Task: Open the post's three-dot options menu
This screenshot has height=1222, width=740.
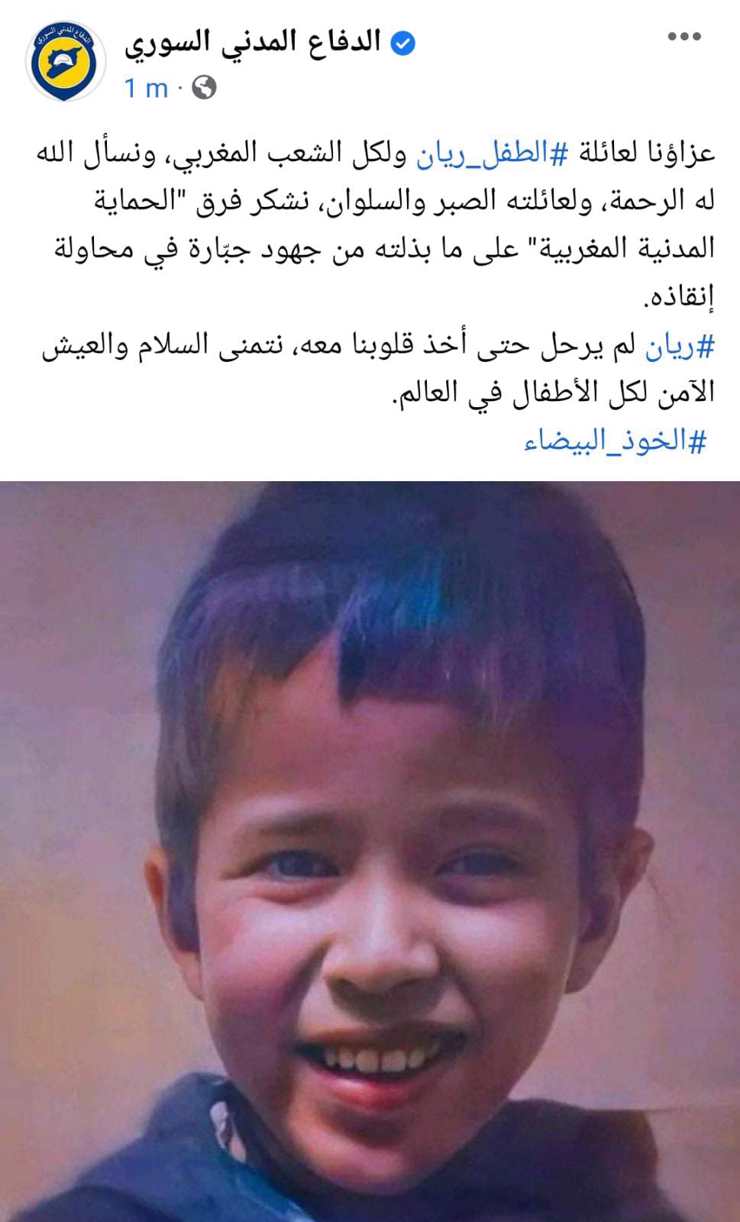Action: 684,37
